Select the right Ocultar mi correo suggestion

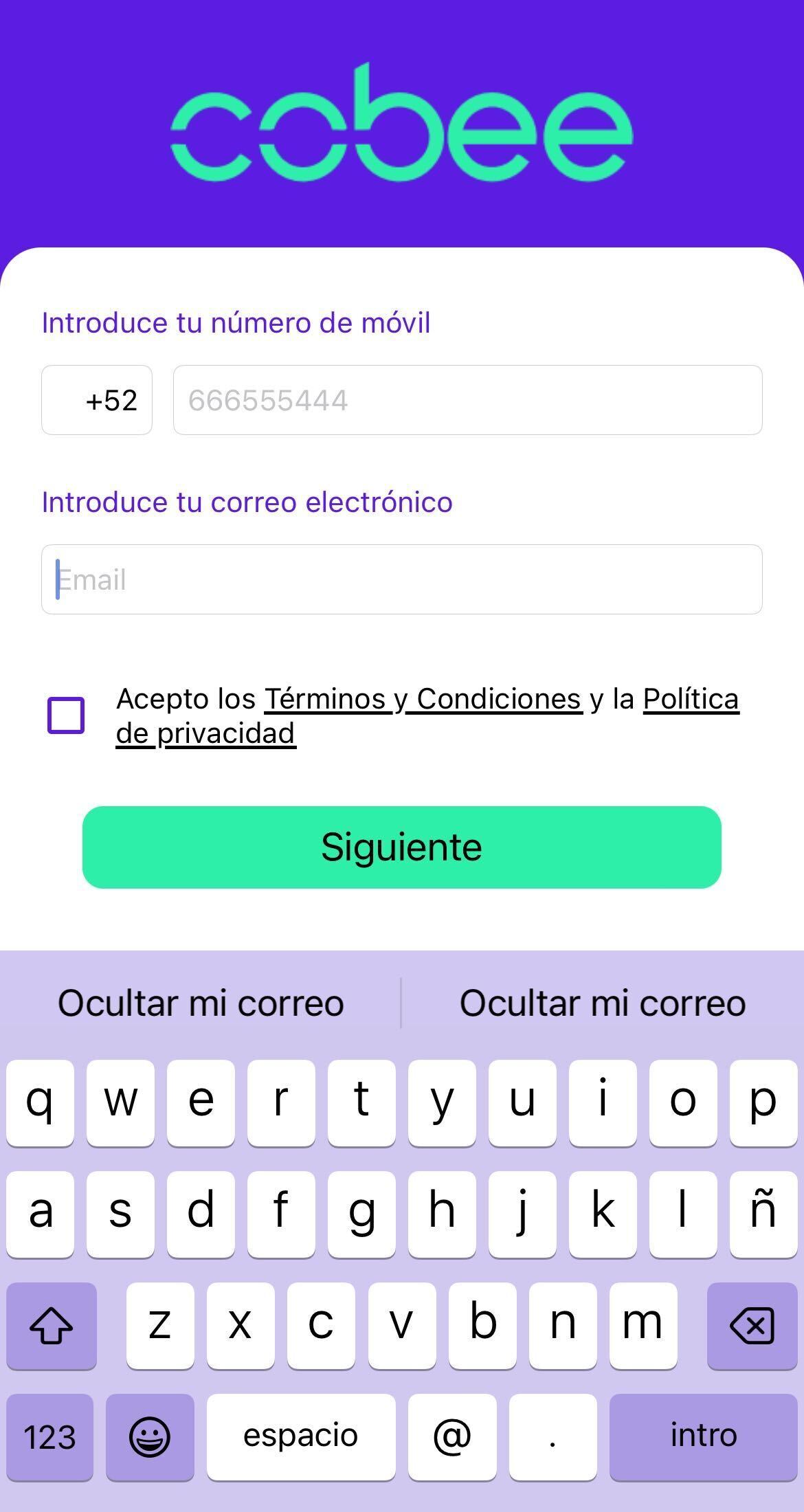[602, 1003]
